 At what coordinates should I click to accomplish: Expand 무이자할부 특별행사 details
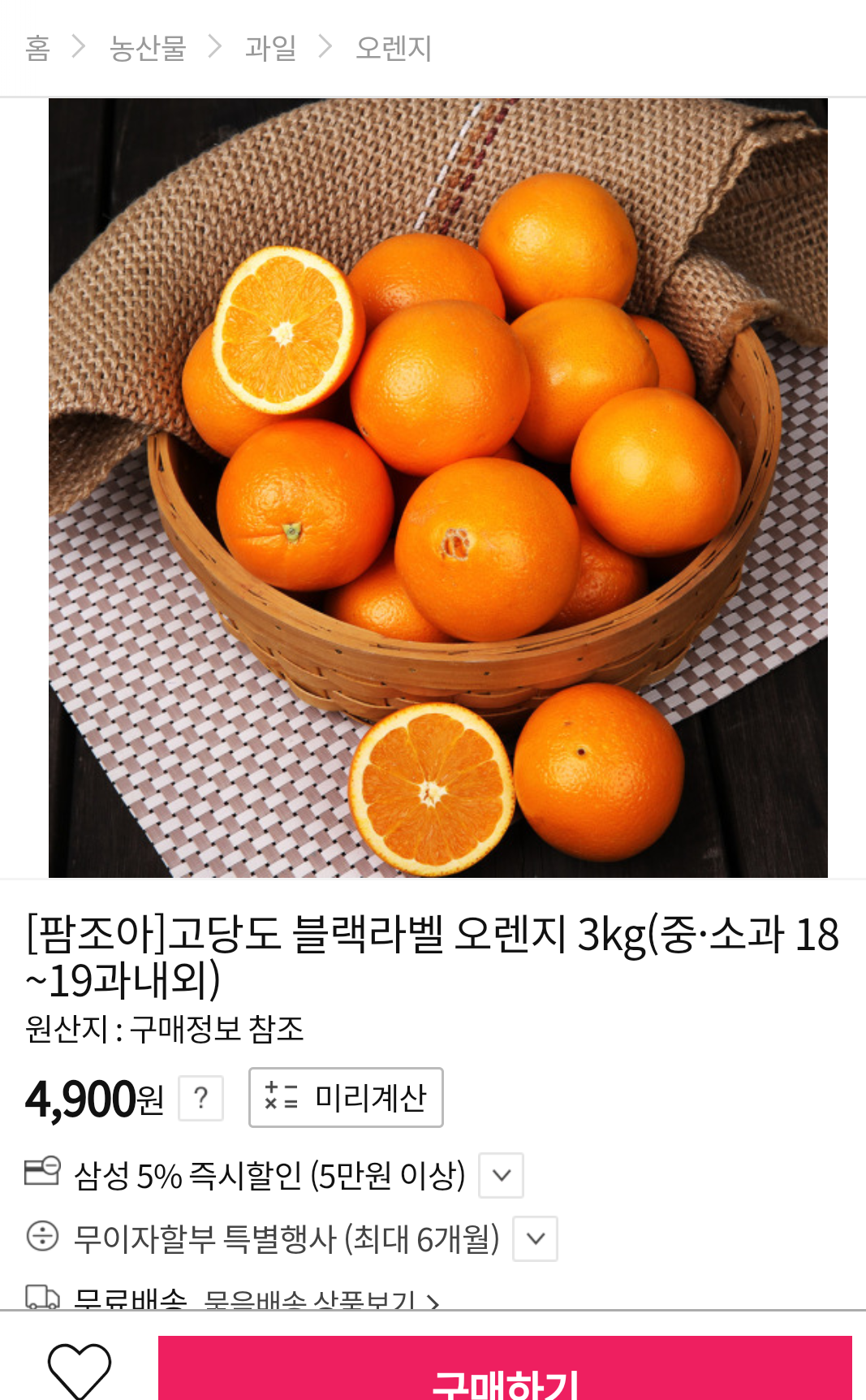click(x=535, y=1238)
